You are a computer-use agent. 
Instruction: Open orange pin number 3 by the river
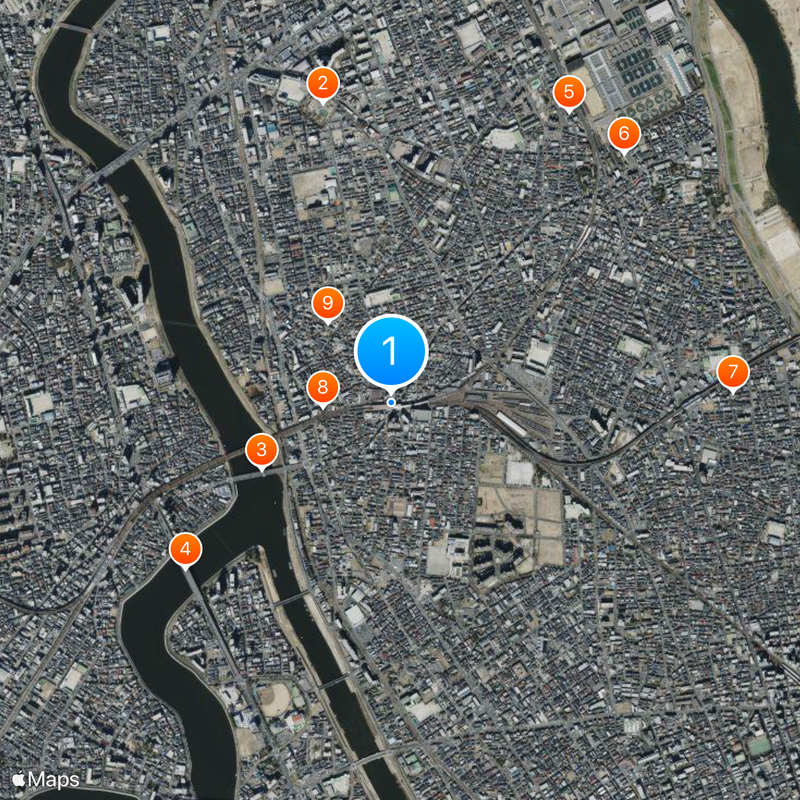pyautogui.click(x=262, y=450)
